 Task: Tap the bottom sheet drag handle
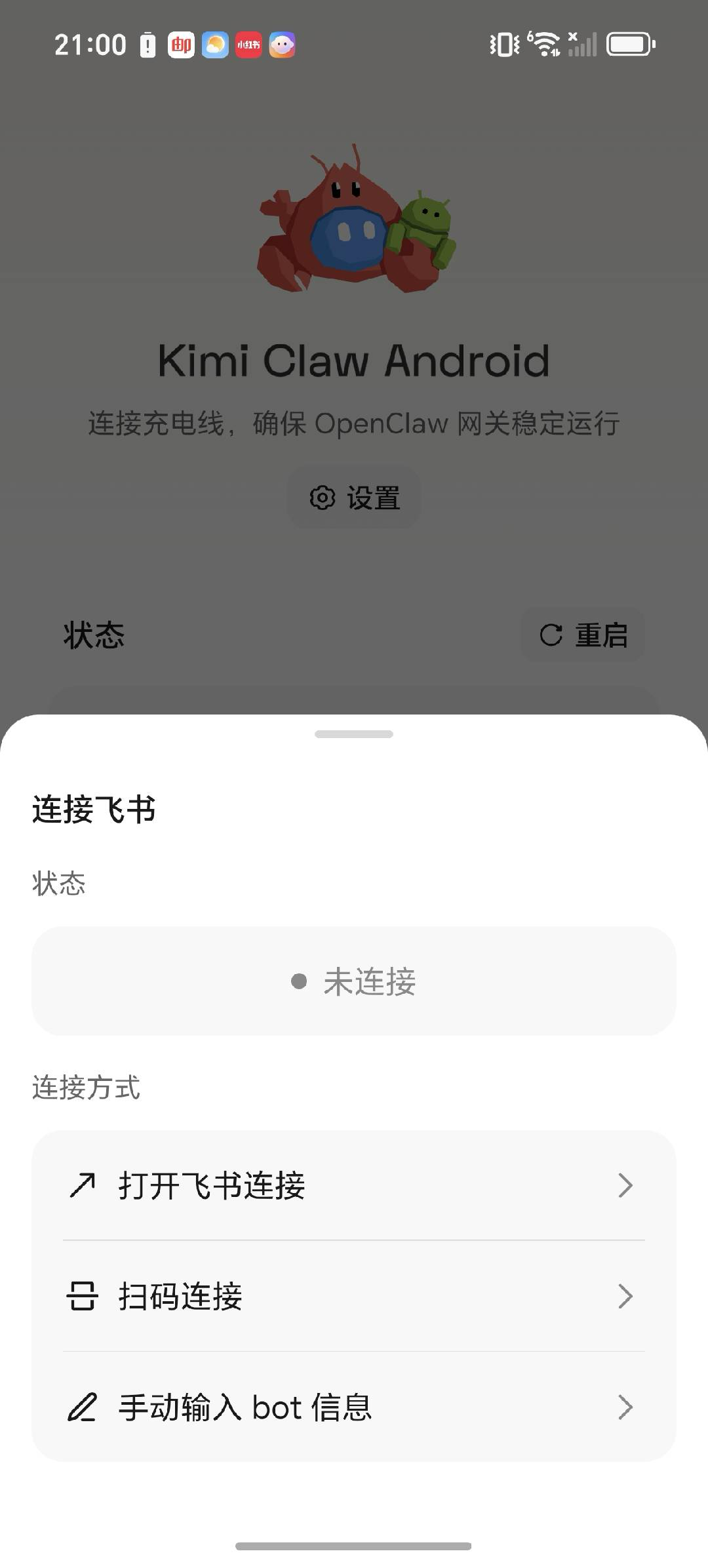click(x=354, y=734)
